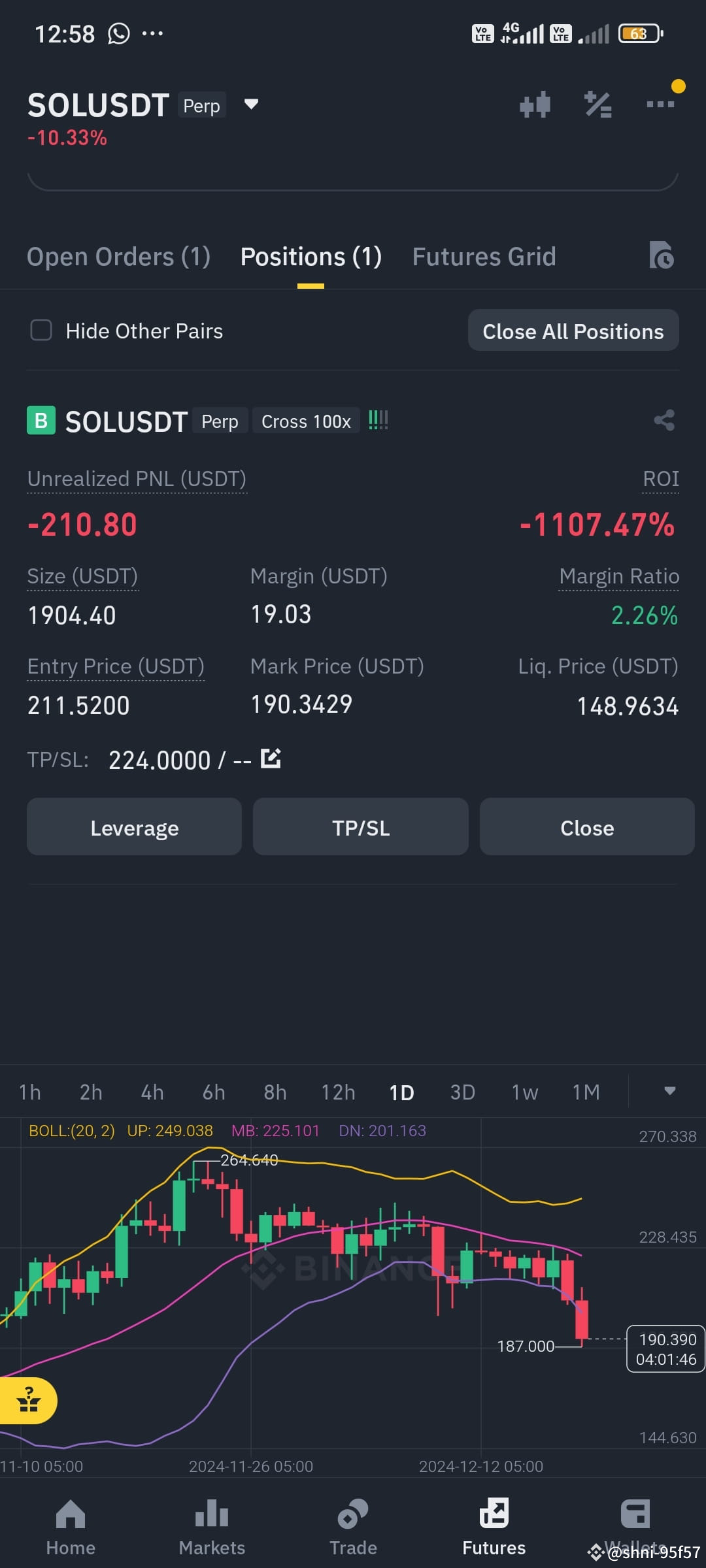
Task: Switch to the Open Orders tab
Action: (x=118, y=256)
